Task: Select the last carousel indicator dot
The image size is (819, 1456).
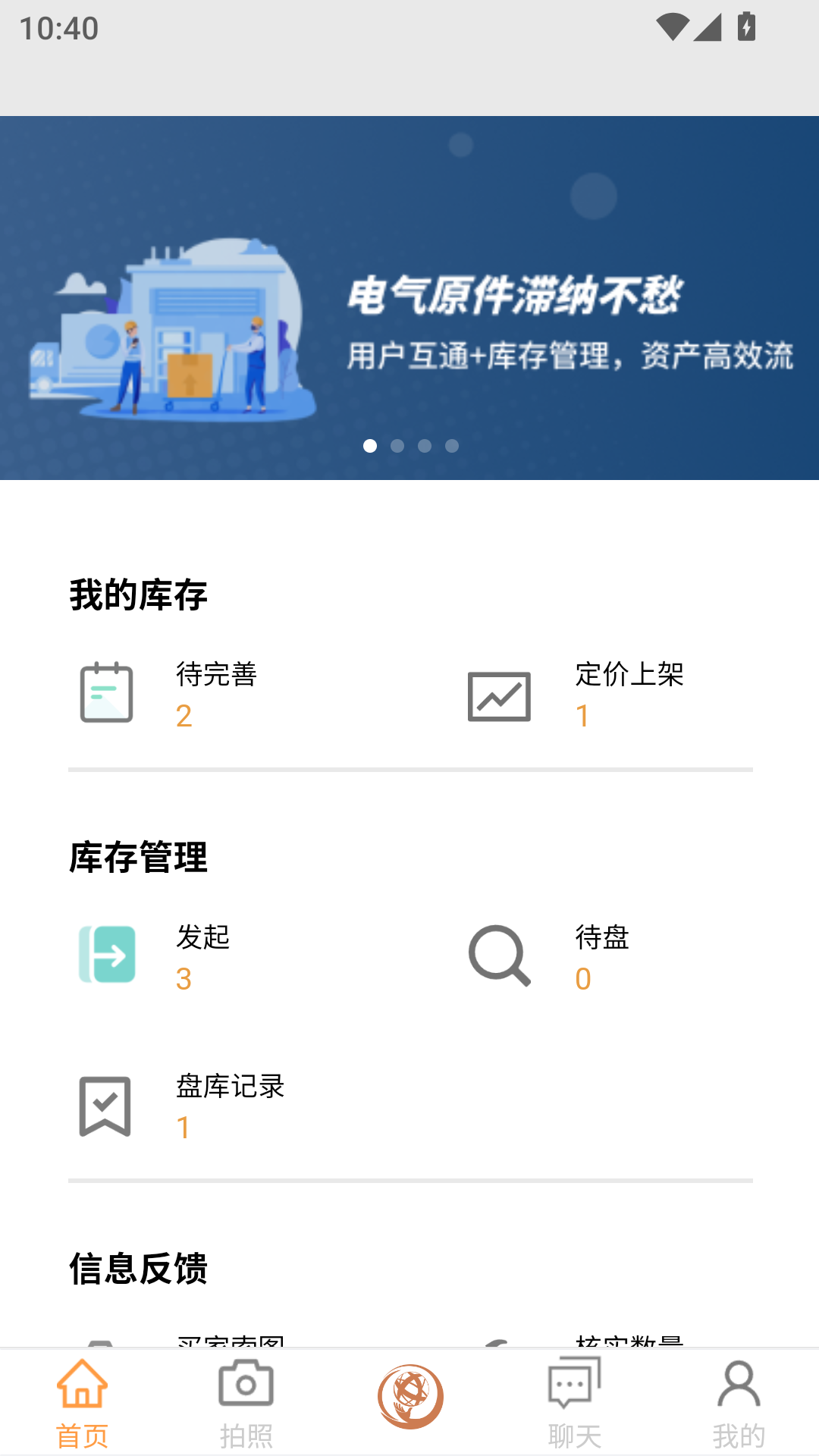Action: 453,447
